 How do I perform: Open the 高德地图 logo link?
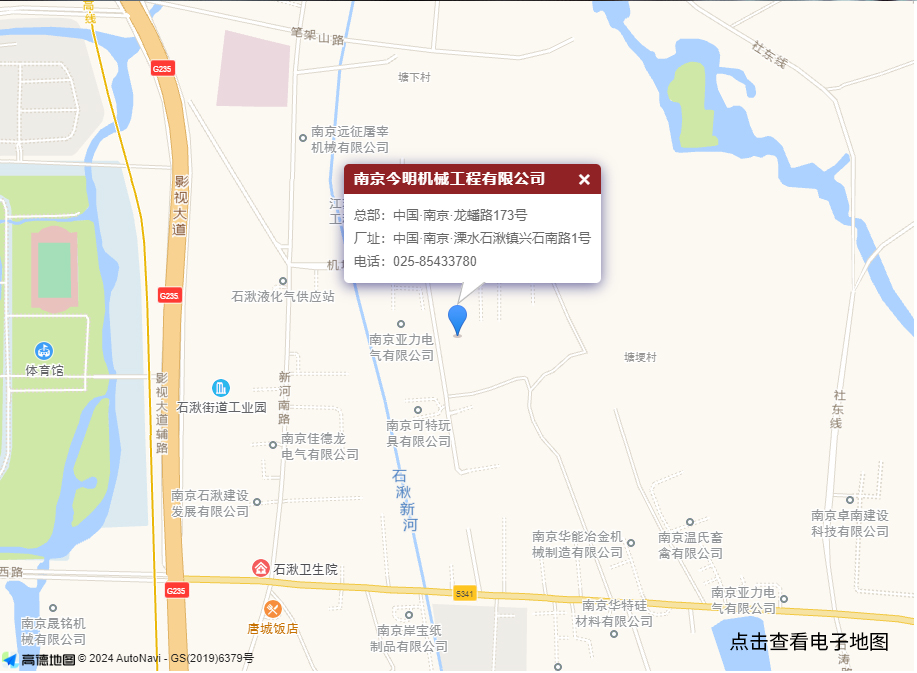pyautogui.click(x=39, y=659)
